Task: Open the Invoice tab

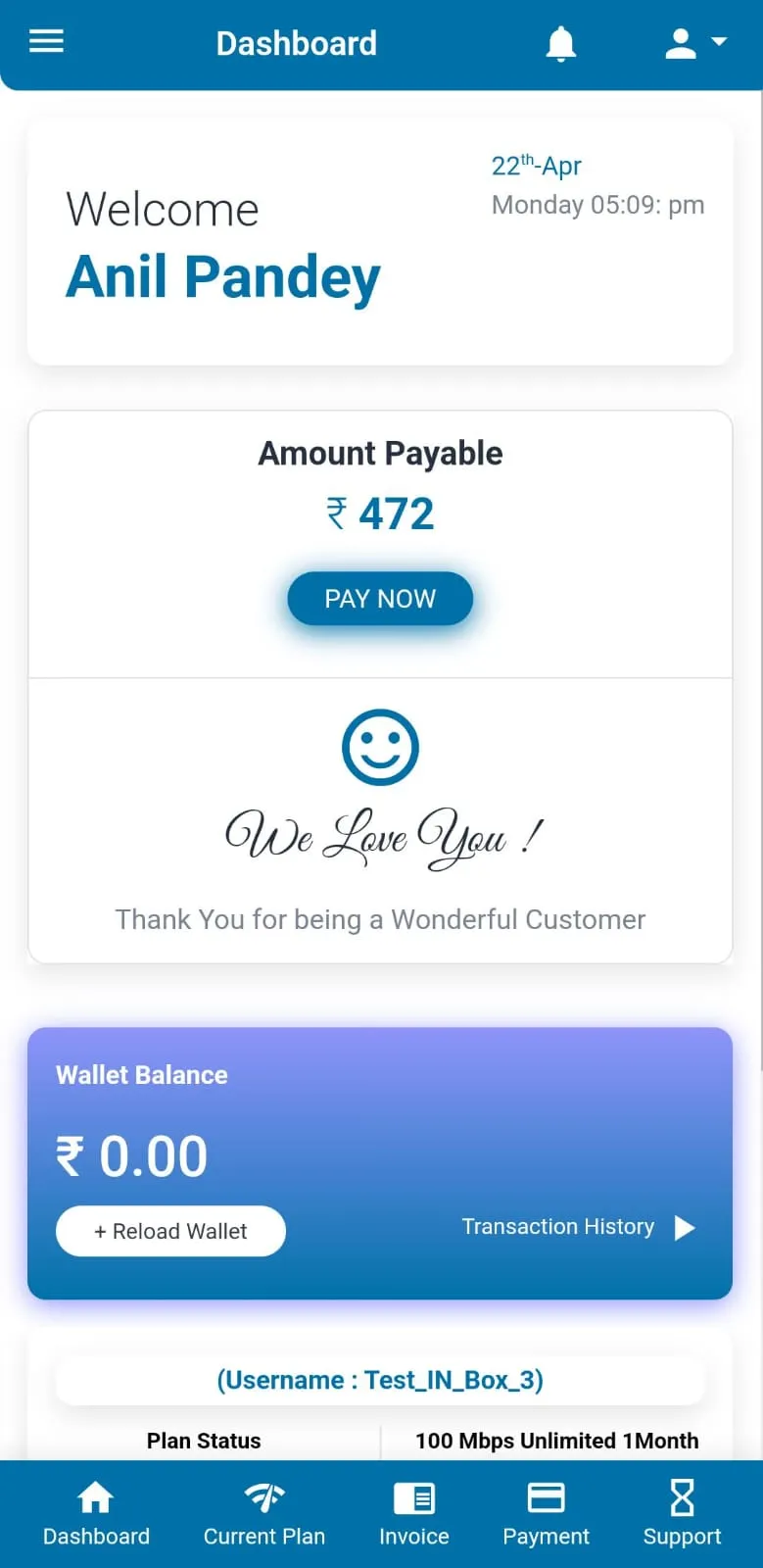Action: [x=413, y=1514]
